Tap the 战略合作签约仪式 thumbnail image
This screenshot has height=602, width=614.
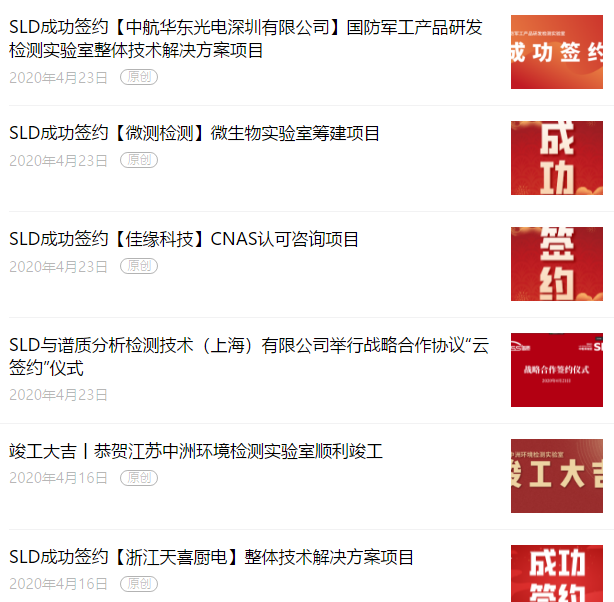pyautogui.click(x=556, y=370)
